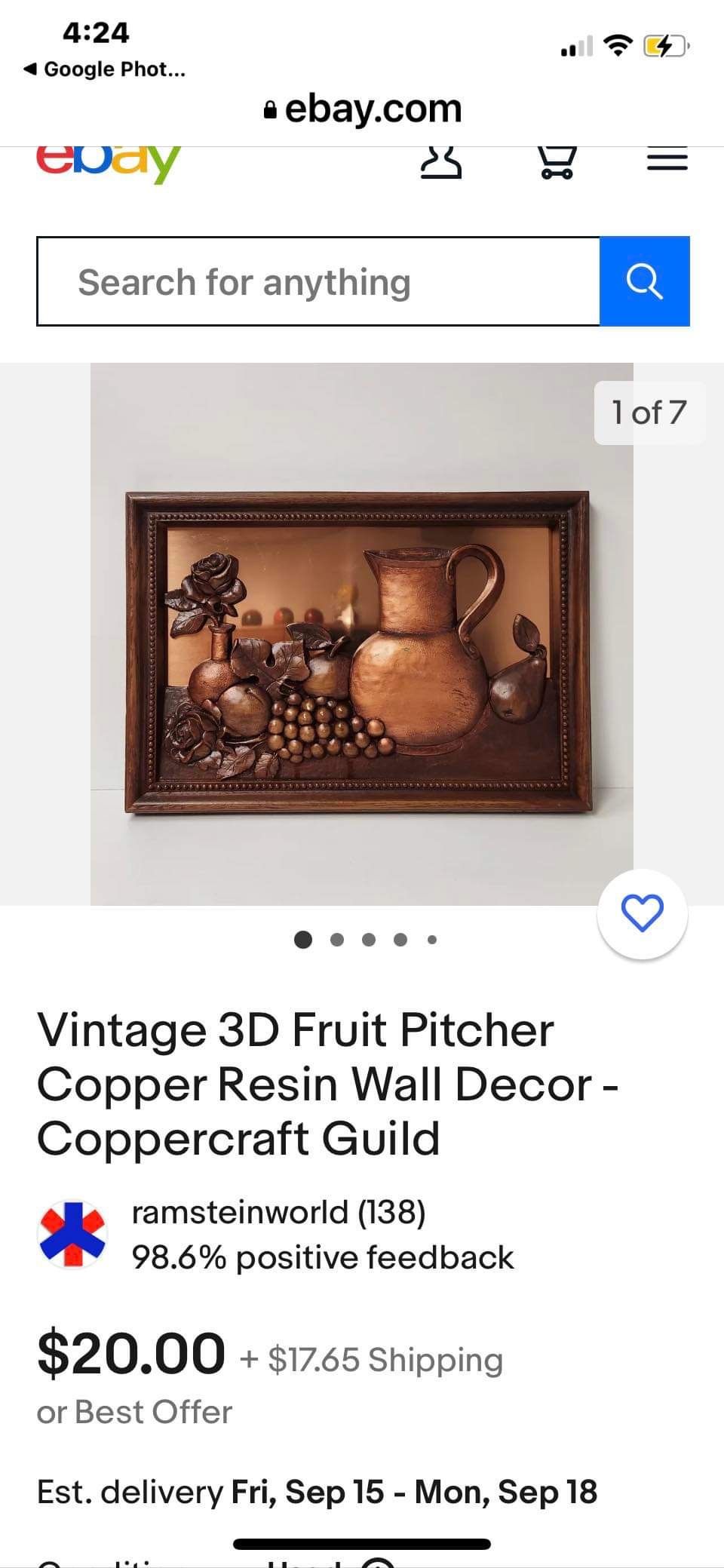Open the hamburger menu
The width and height of the screenshot is (724, 1568).
pos(667,161)
